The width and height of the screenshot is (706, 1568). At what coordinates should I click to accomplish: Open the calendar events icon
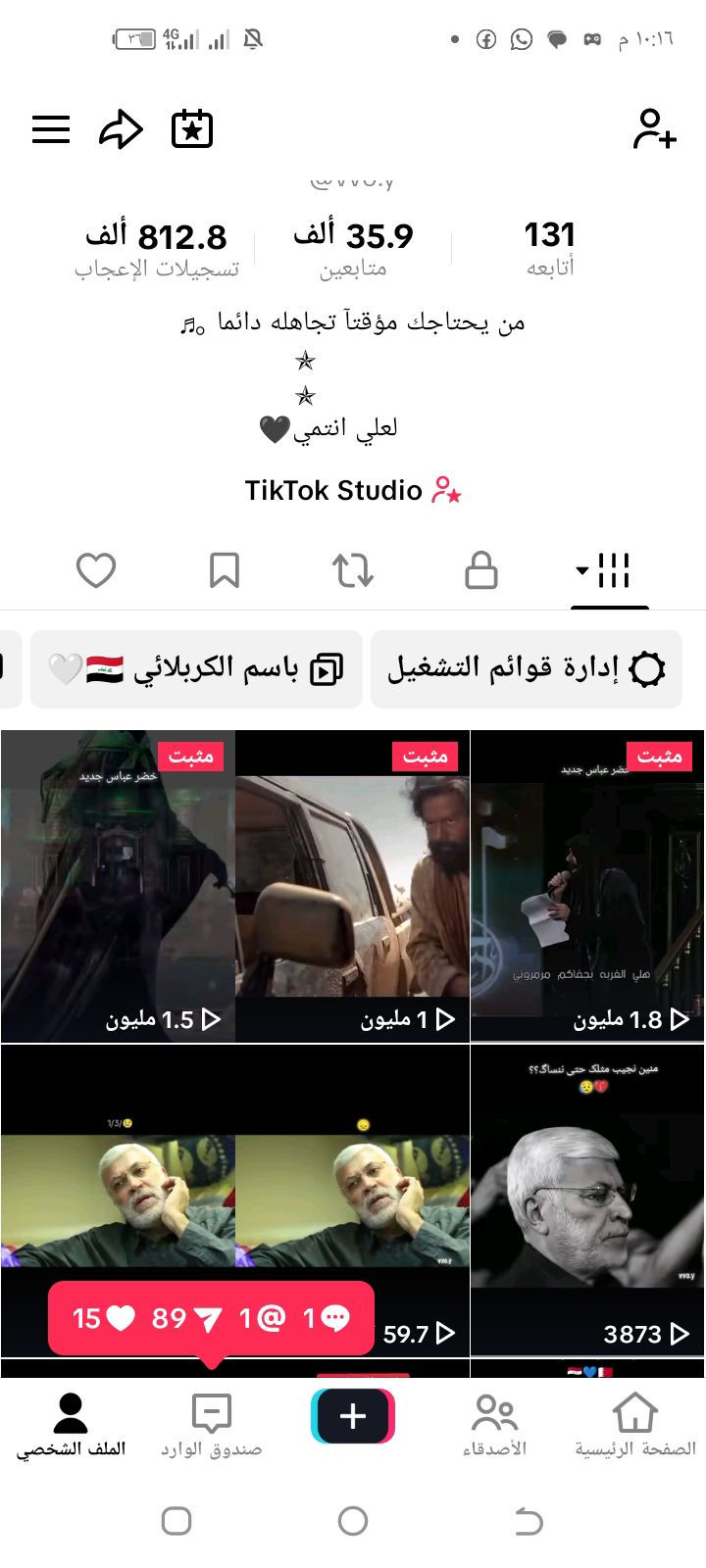[192, 129]
